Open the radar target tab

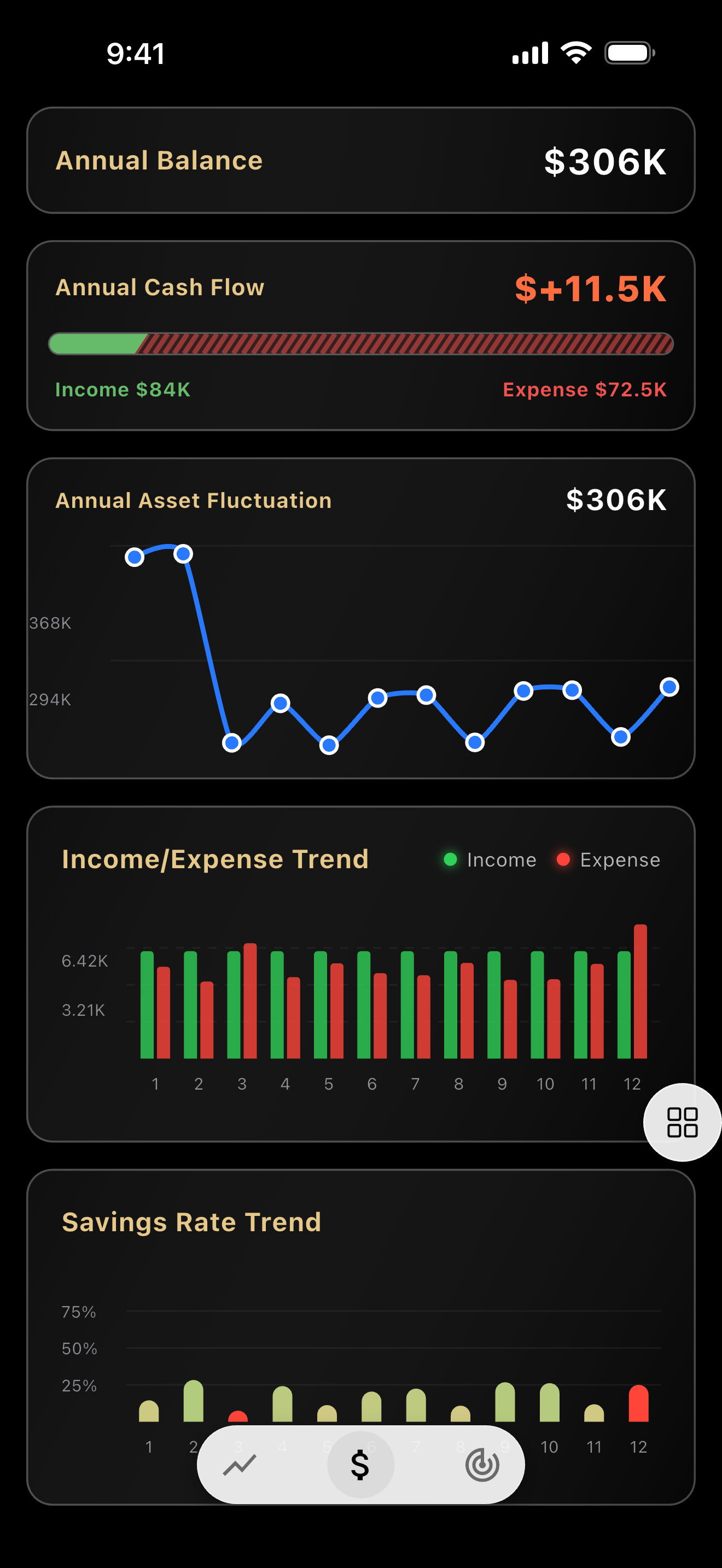tap(482, 1465)
